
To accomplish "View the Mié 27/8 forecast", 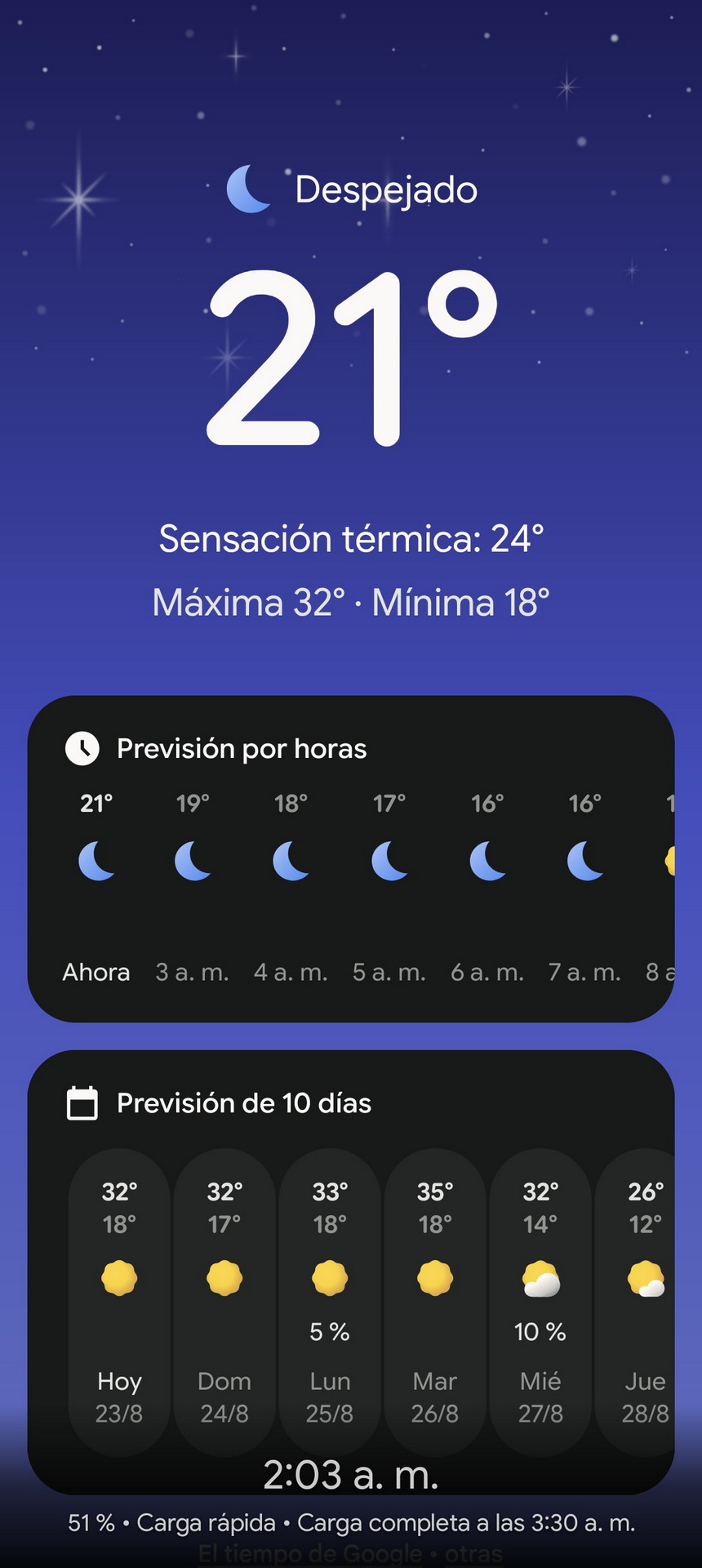I will [540, 1302].
